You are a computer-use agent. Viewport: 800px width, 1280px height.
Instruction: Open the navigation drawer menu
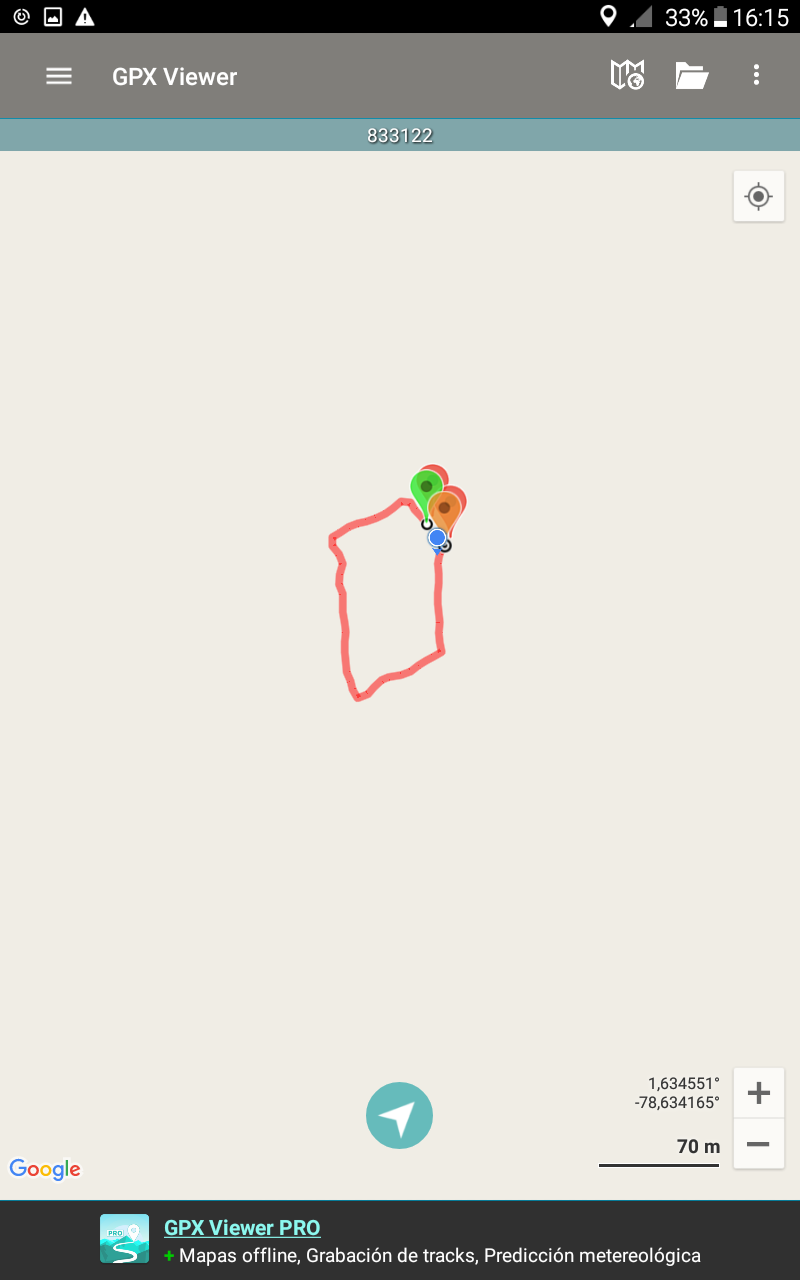click(x=59, y=76)
